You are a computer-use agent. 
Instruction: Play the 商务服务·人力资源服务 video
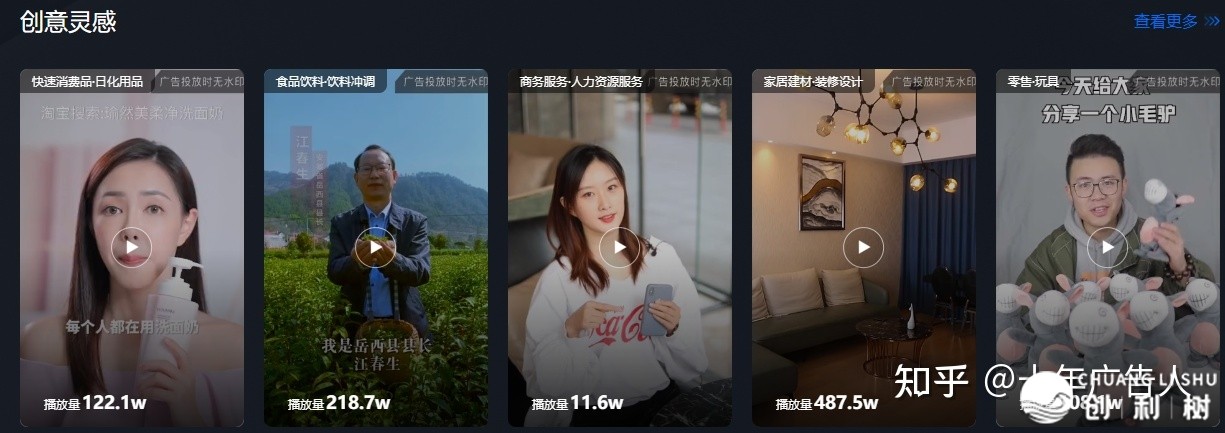point(619,247)
